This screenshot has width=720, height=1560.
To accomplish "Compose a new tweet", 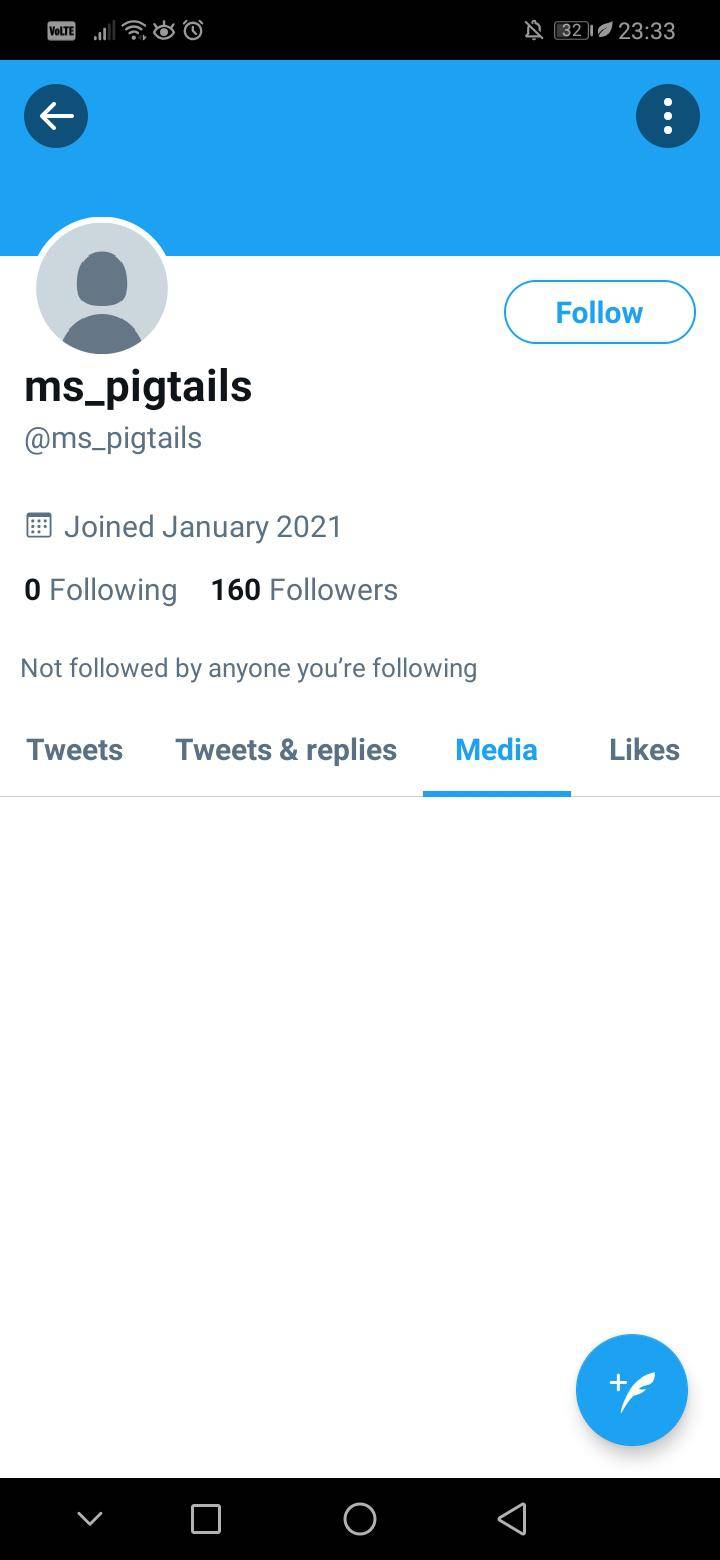I will (x=631, y=1389).
